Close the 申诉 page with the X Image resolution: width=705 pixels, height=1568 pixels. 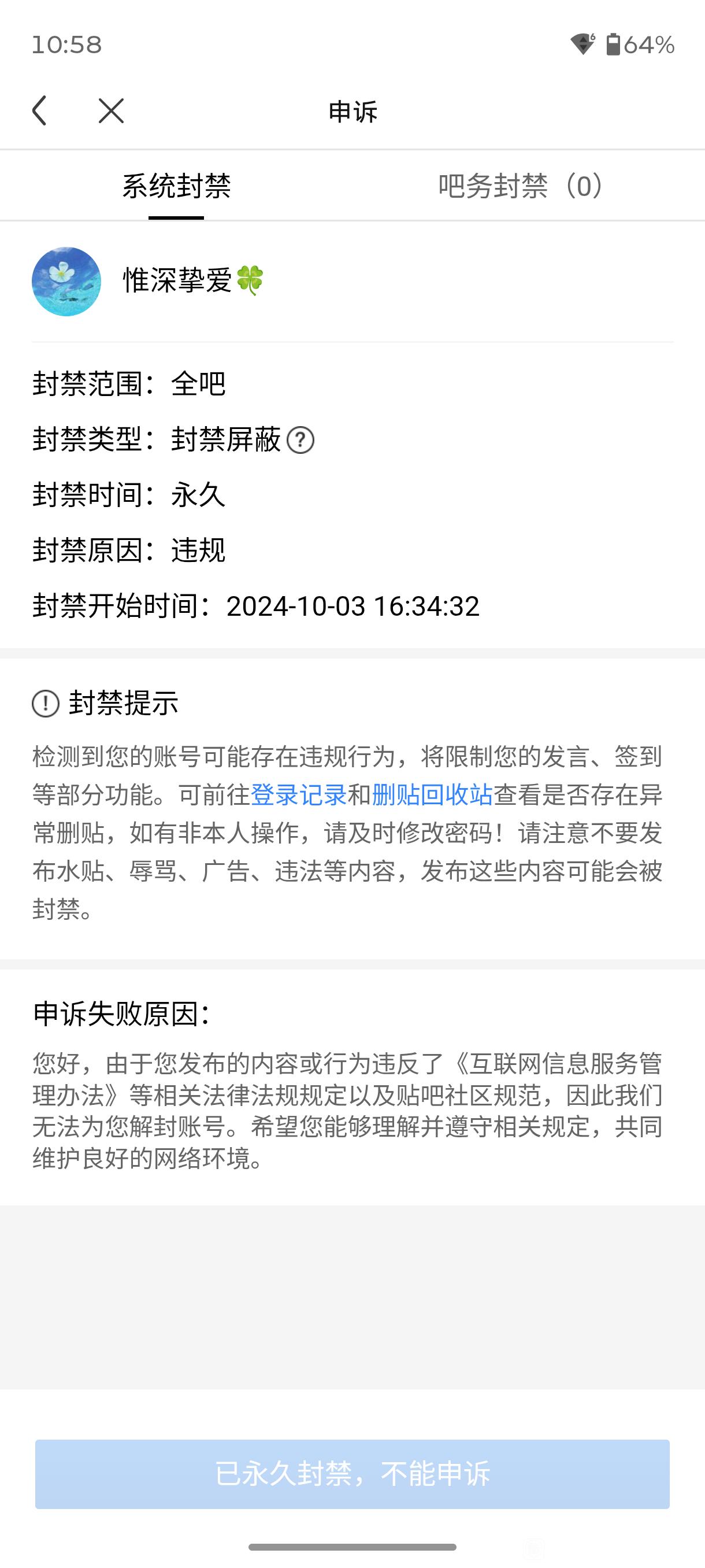click(112, 111)
